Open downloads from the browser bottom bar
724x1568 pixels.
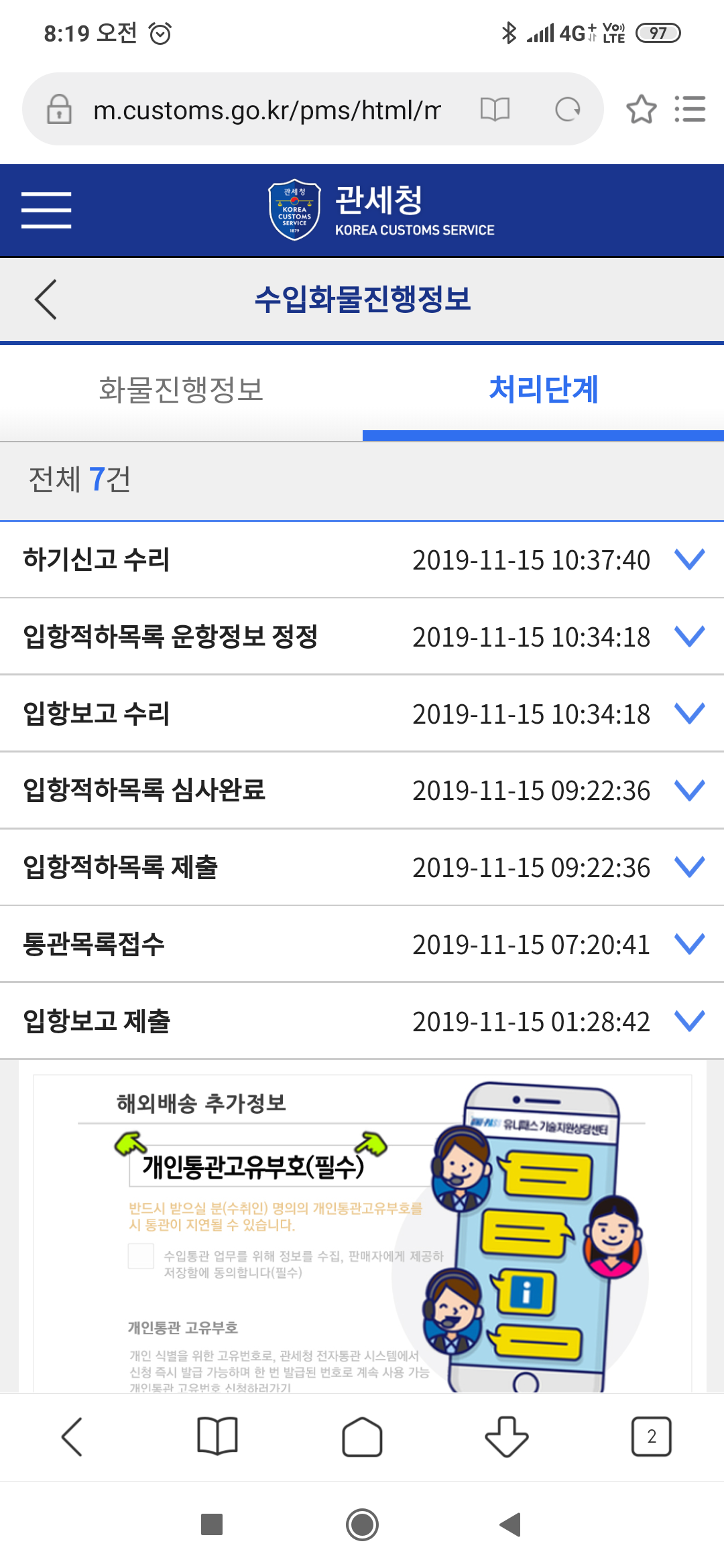(x=507, y=1437)
